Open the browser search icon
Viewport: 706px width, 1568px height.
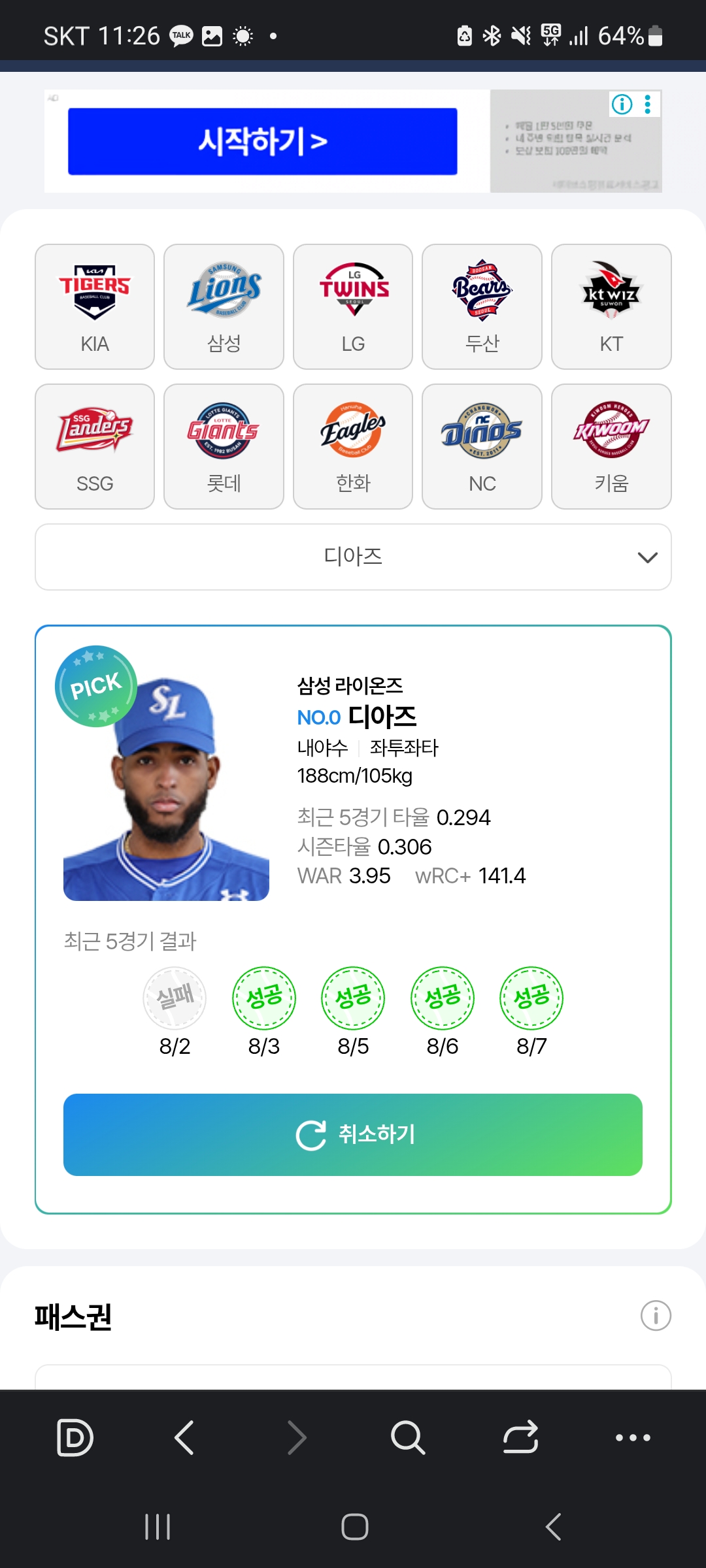(x=408, y=1437)
